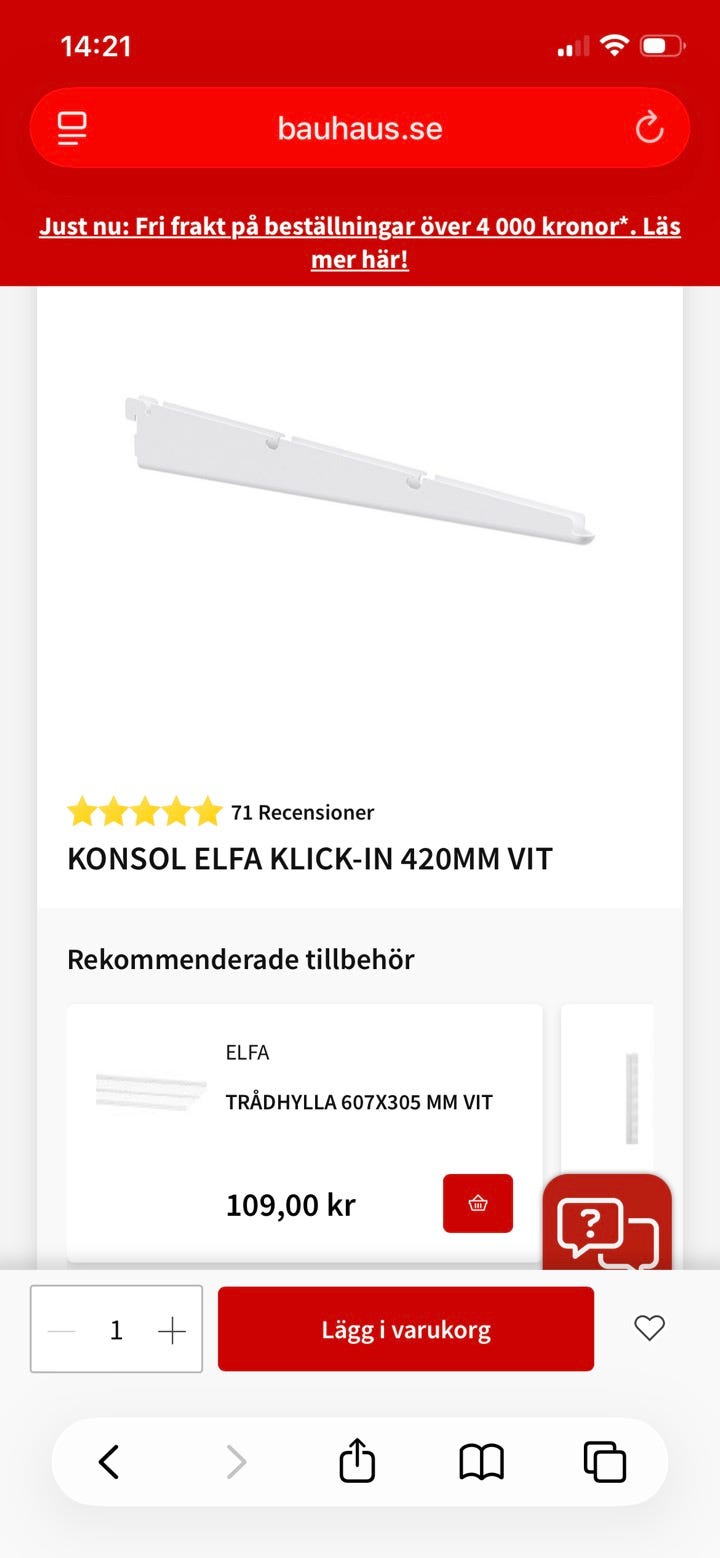Show open tabs using the tabs icon
This screenshot has height=1558, width=720.
605,1461
